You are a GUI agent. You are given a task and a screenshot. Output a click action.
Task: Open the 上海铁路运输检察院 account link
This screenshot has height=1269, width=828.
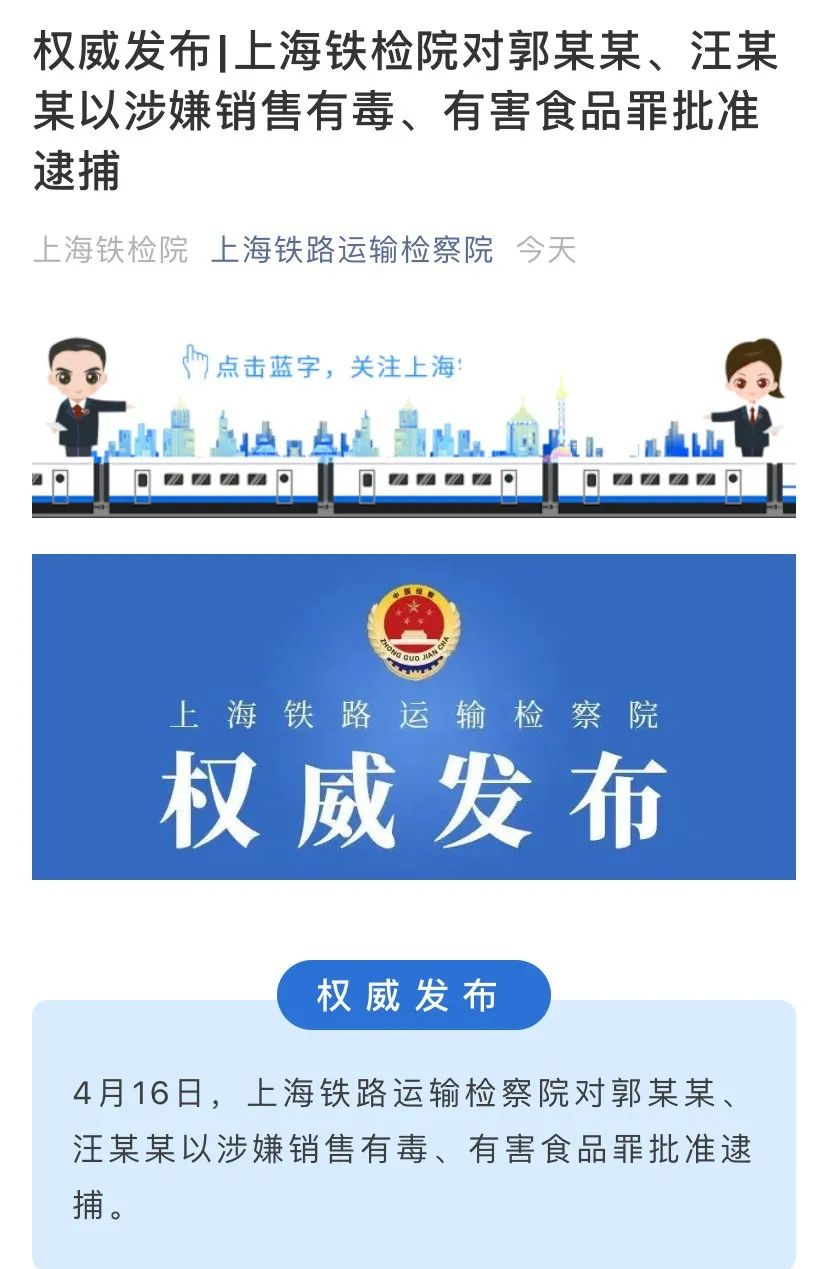click(x=352, y=249)
